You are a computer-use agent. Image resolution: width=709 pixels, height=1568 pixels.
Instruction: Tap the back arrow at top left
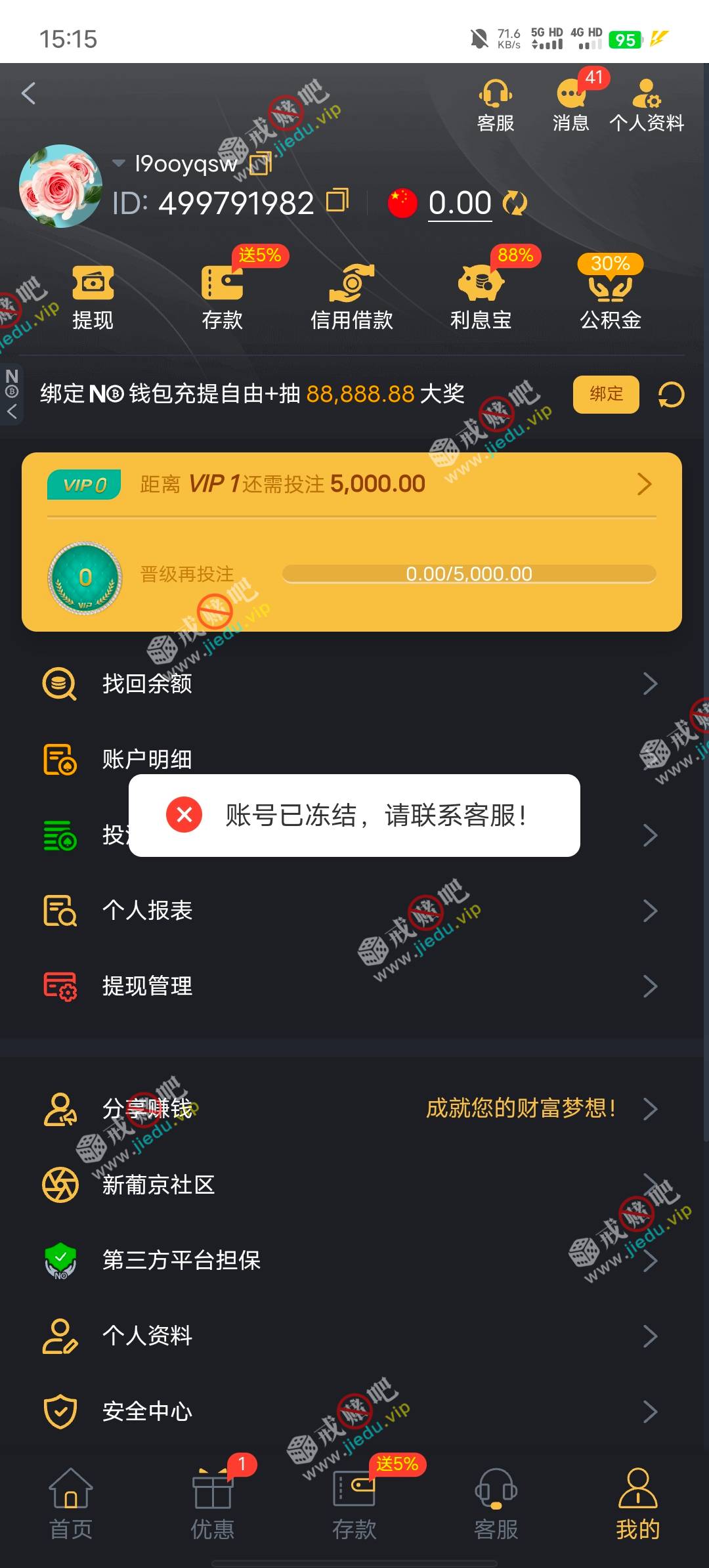(29, 94)
